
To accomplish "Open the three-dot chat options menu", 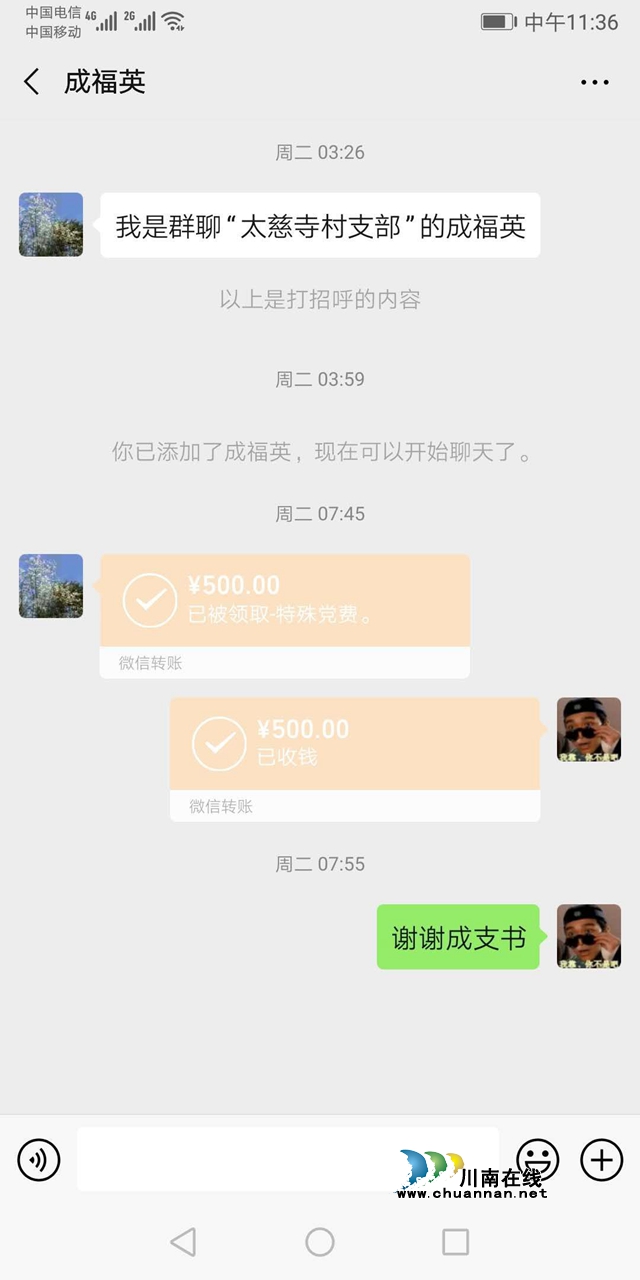I will [x=594, y=83].
